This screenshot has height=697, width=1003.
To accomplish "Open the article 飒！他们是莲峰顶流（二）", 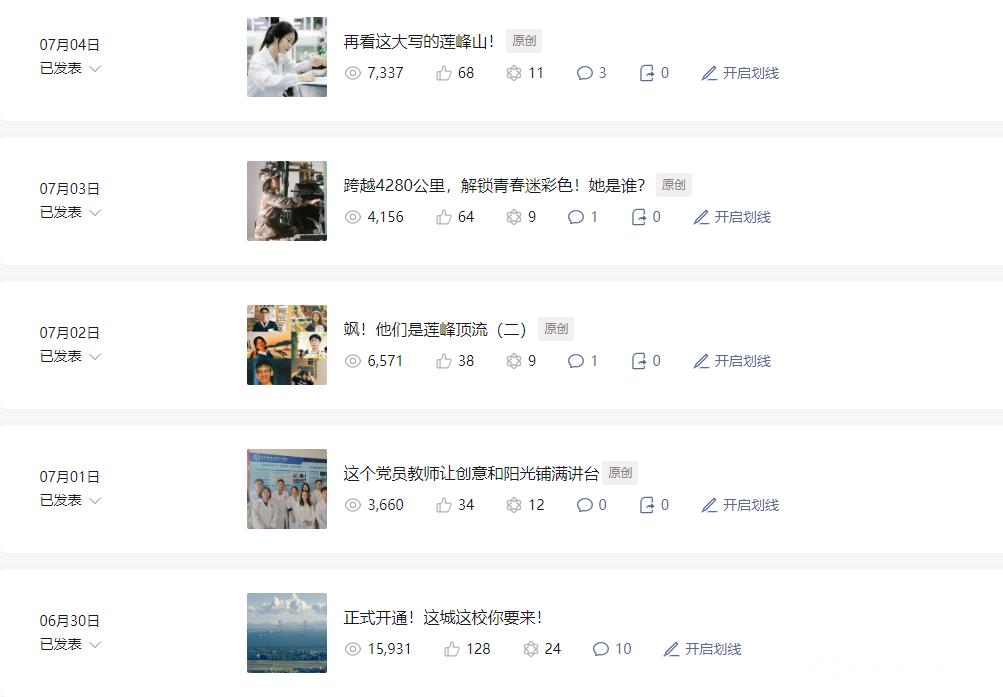I will pyautogui.click(x=435, y=329).
